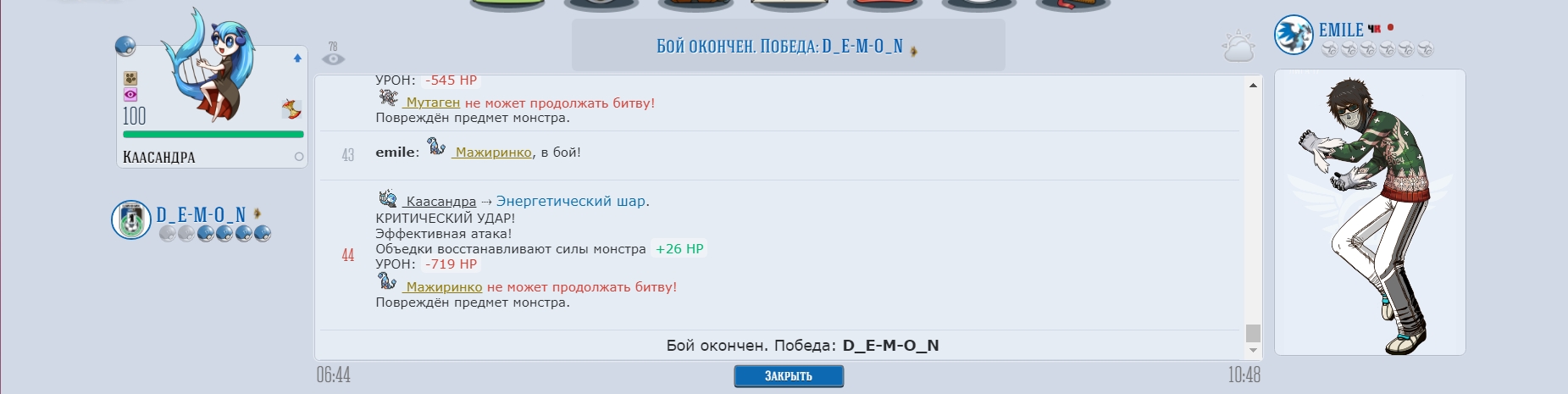
Task: Close the battle log with ЗАКРЫТЬ
Action: (x=788, y=376)
